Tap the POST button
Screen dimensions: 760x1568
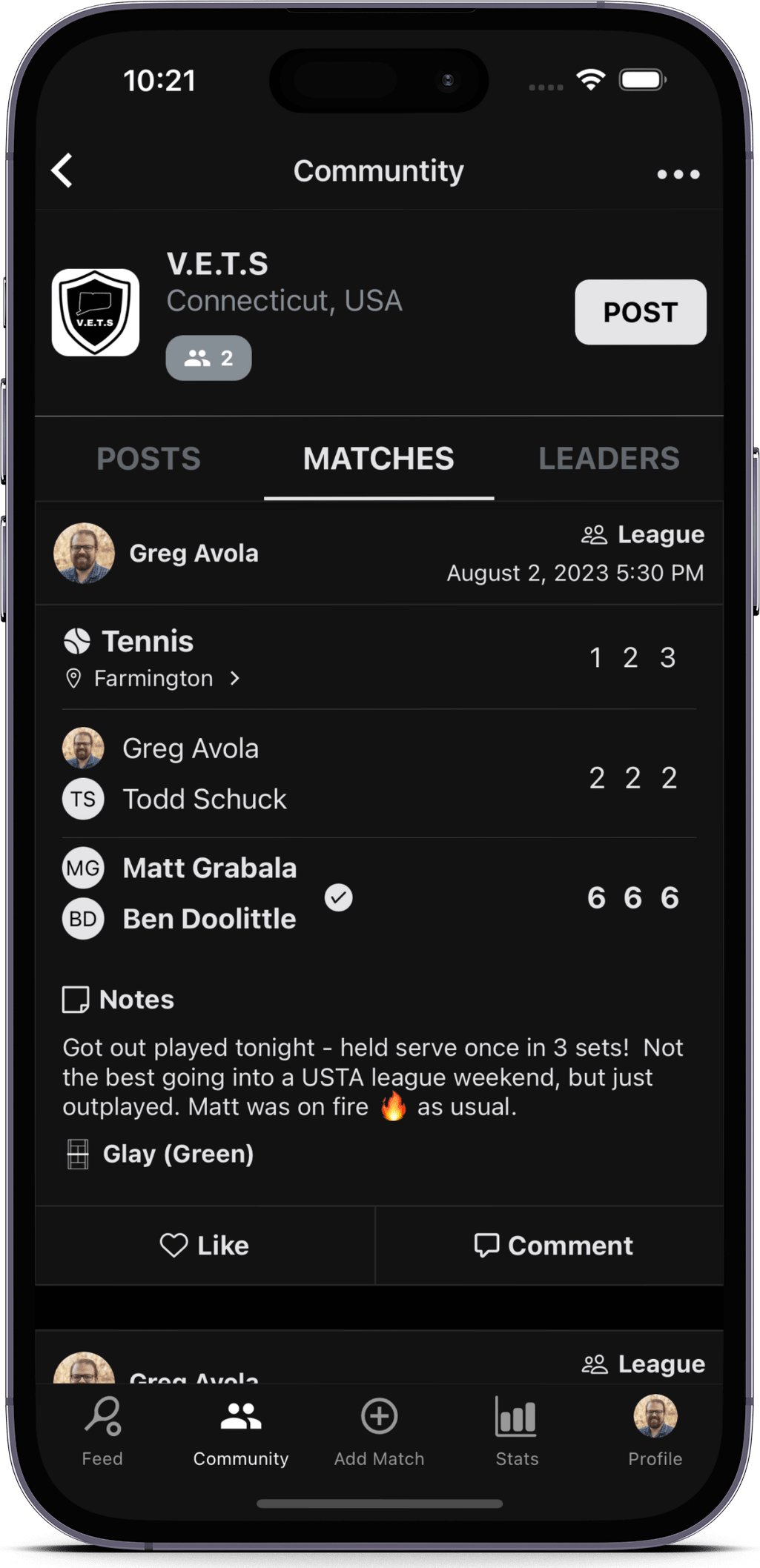pyautogui.click(x=640, y=312)
